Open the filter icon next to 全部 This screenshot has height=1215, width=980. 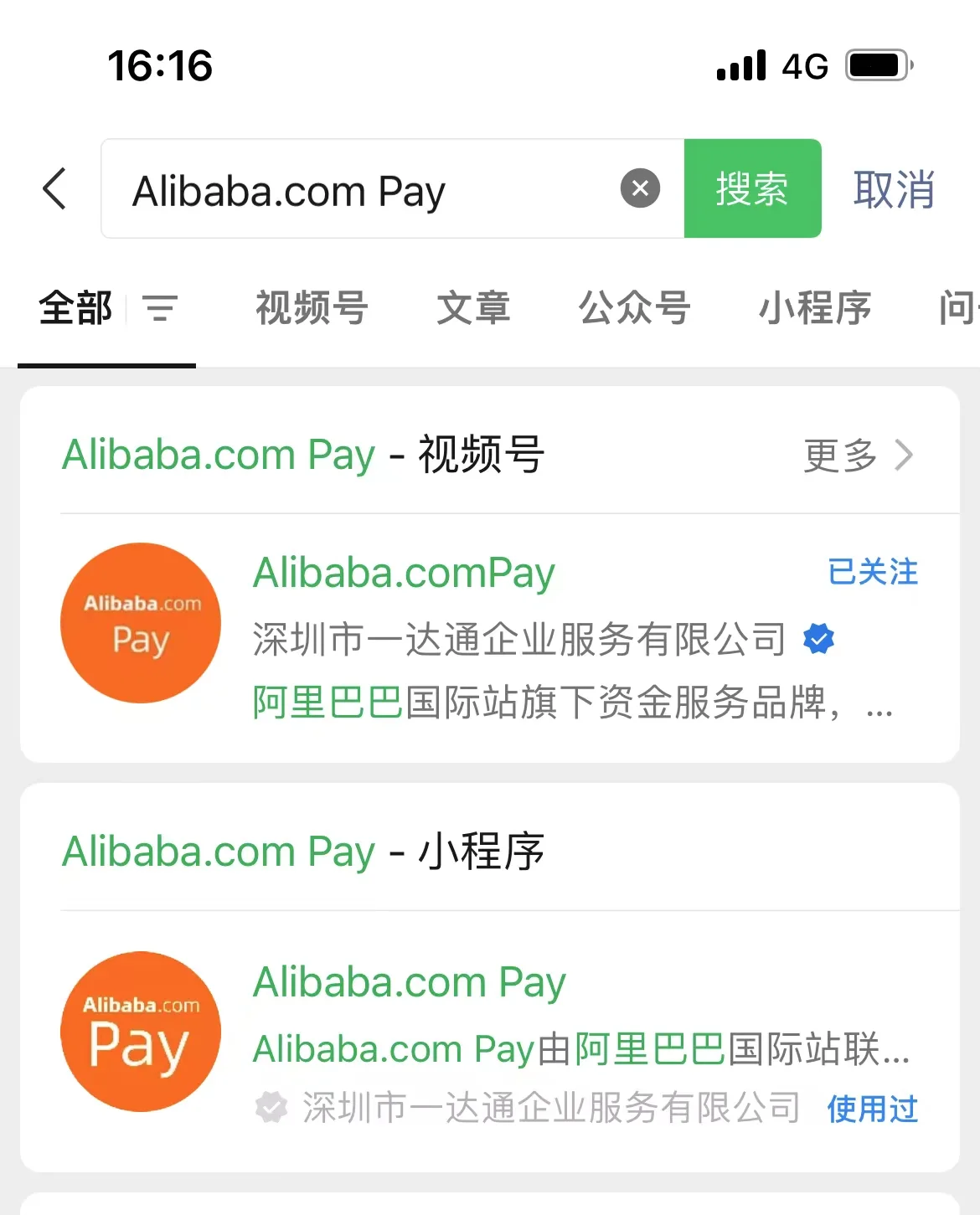pyautogui.click(x=161, y=308)
